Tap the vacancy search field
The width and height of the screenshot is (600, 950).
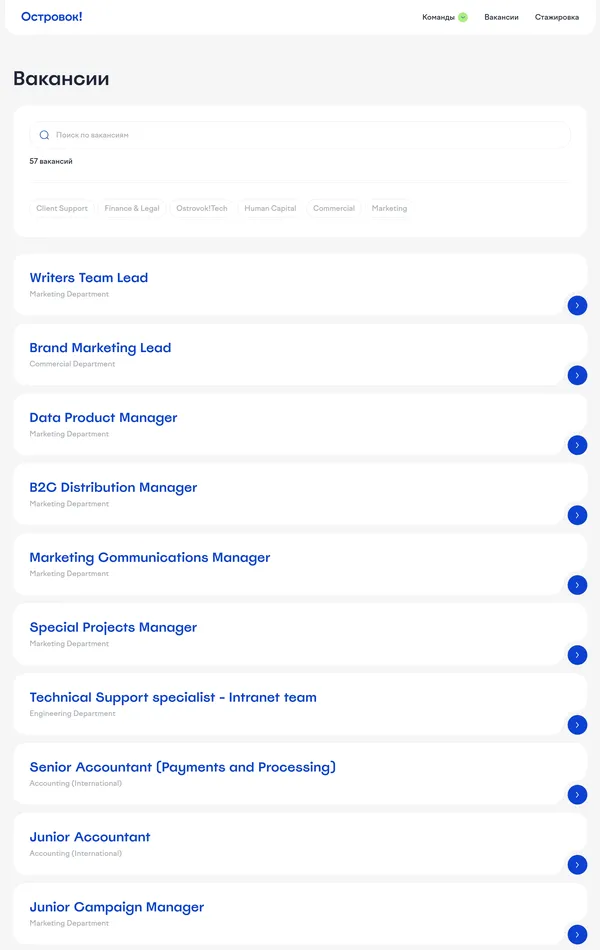click(x=300, y=135)
